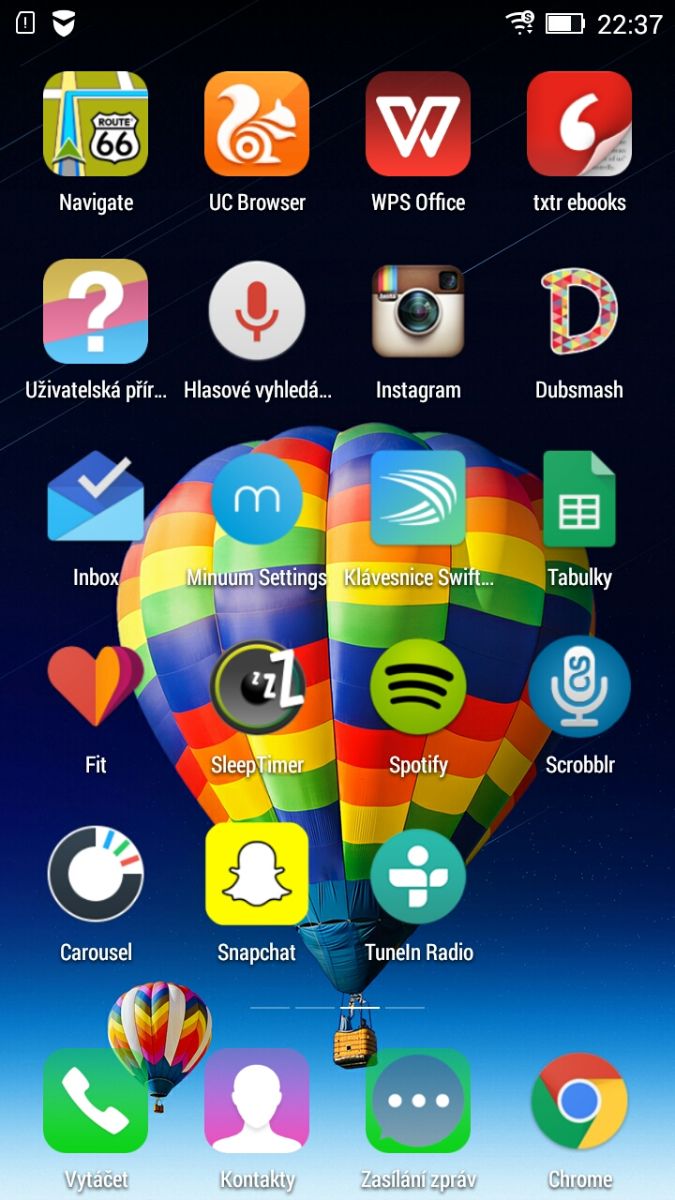Open Klávesnice SwiftKey keyboard app
The width and height of the screenshot is (675, 1200).
418,499
